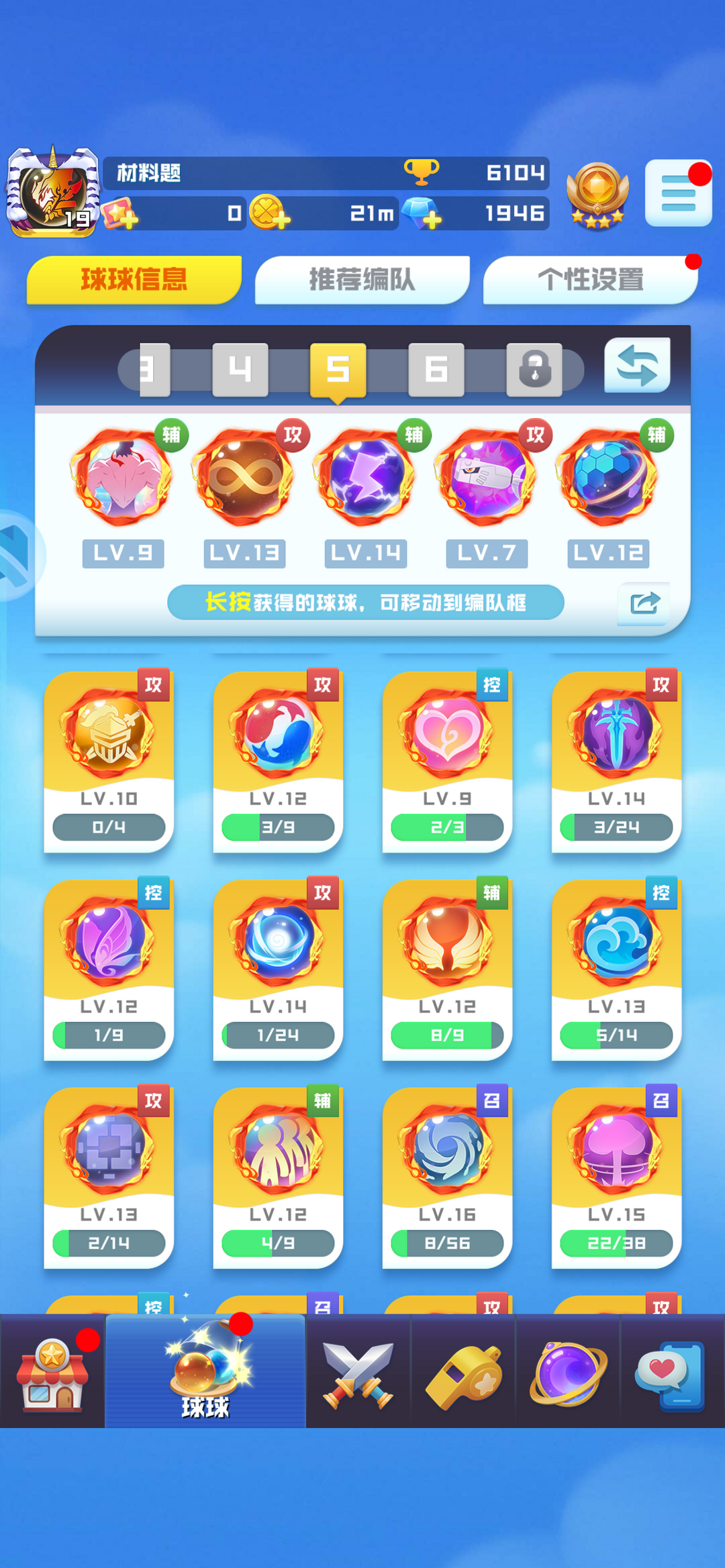Open the LV.15 mushroom cloud ball card
Image resolution: width=725 pixels, height=1568 pixels.
[x=616, y=1178]
